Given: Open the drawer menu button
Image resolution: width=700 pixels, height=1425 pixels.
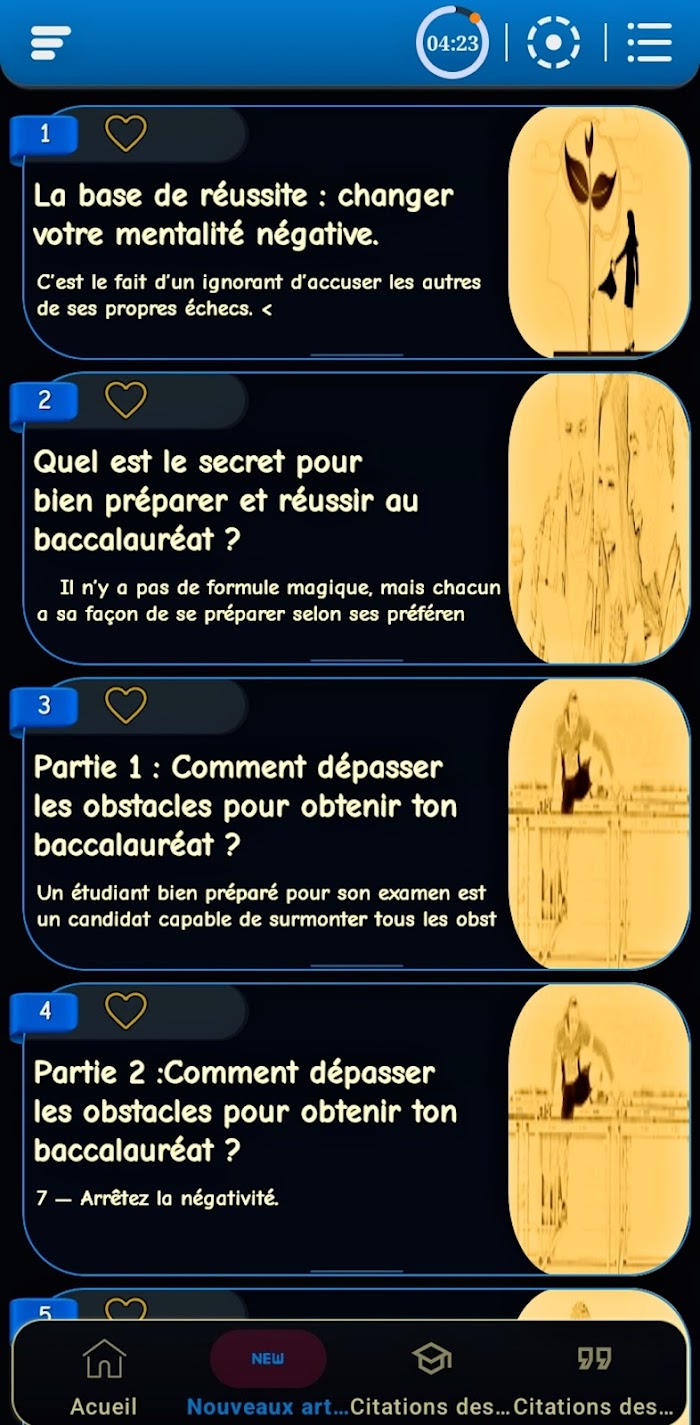Looking at the screenshot, I should point(51,43).
